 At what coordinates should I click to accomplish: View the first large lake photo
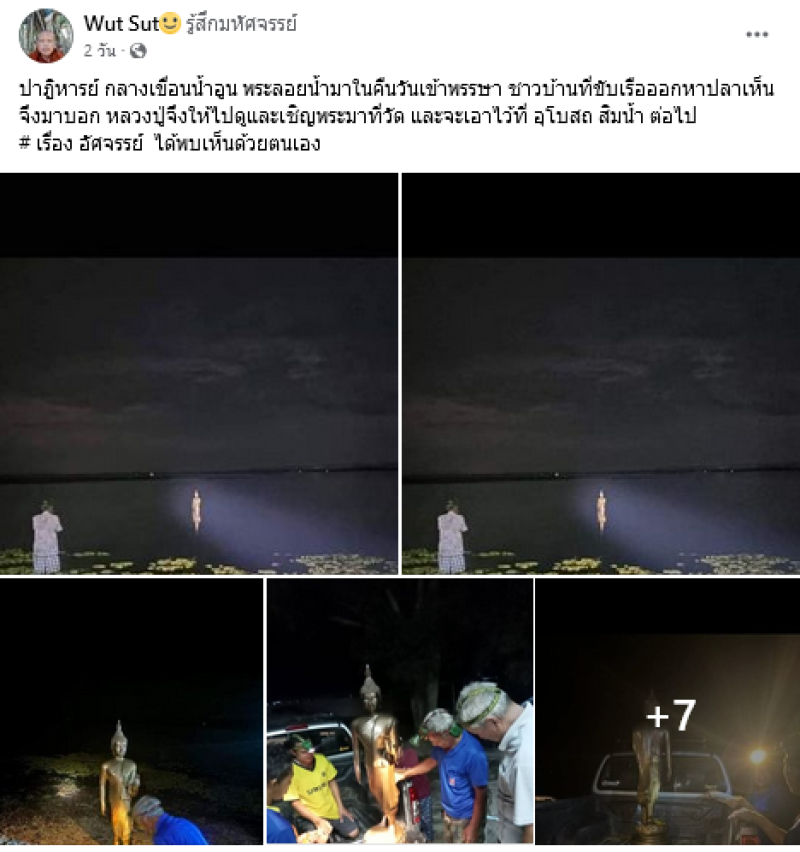tap(199, 374)
